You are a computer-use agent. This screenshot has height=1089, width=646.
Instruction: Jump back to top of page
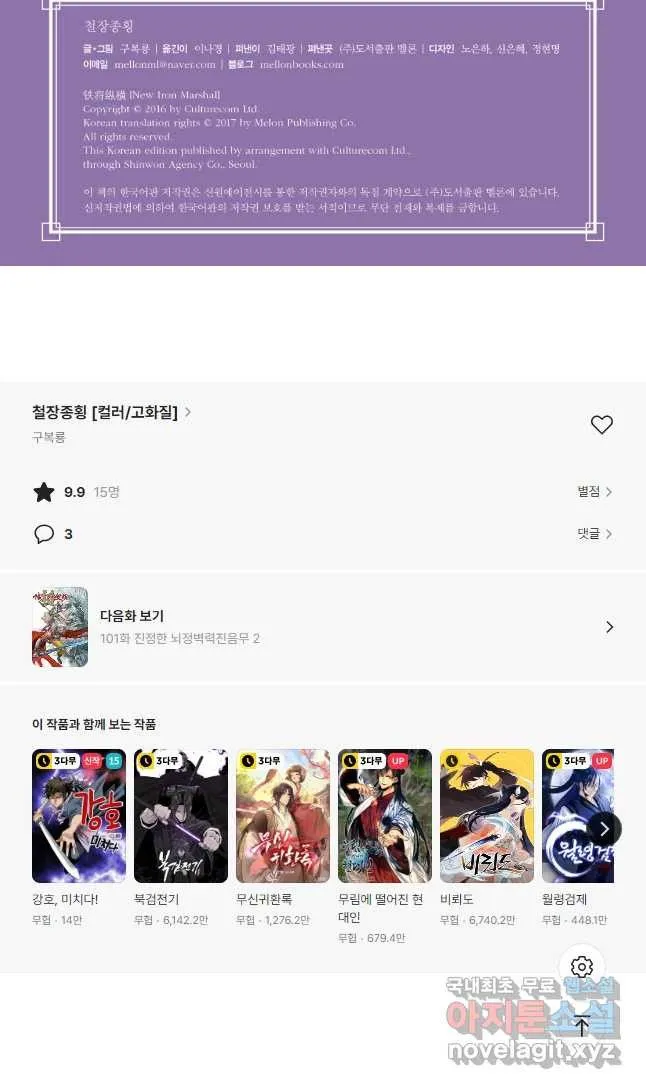pos(582,1026)
